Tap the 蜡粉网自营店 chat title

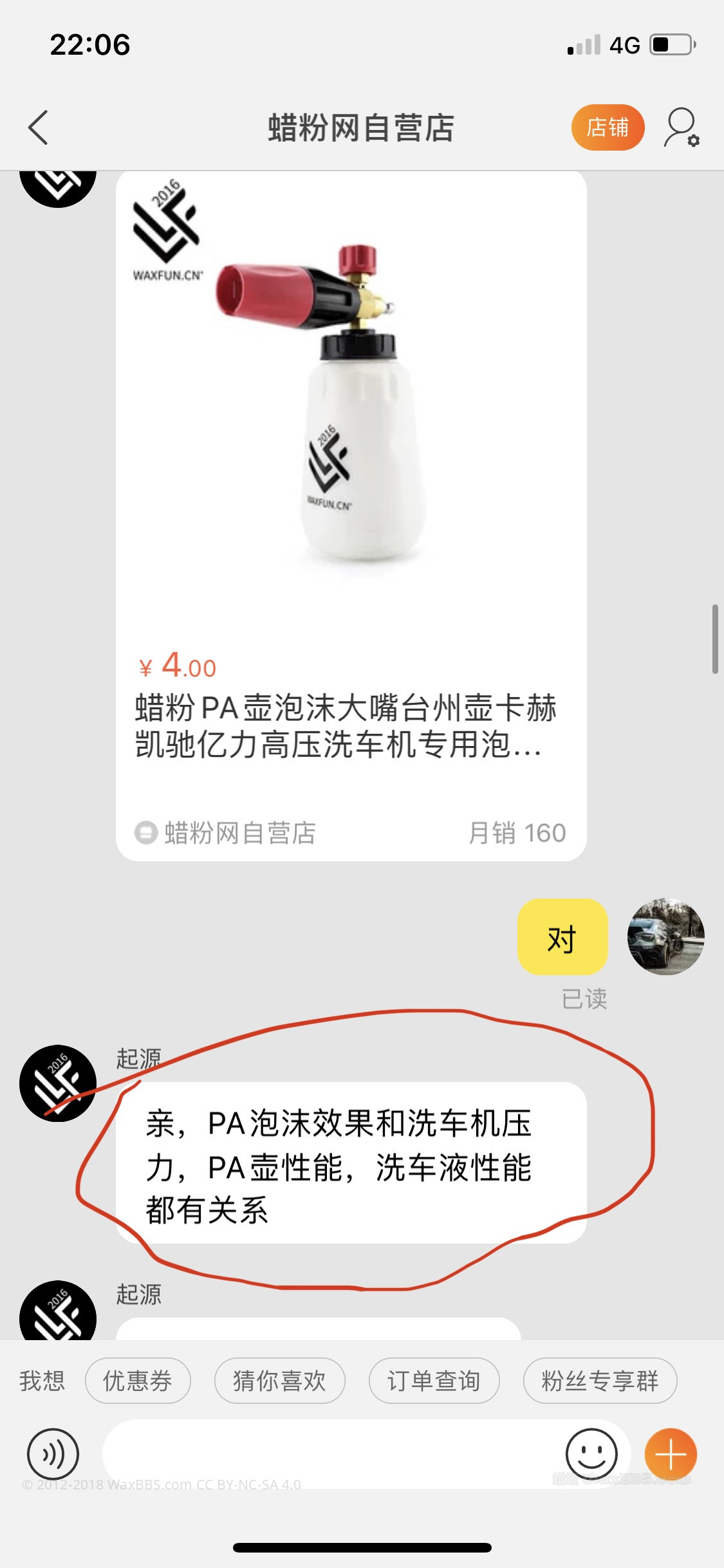361,127
